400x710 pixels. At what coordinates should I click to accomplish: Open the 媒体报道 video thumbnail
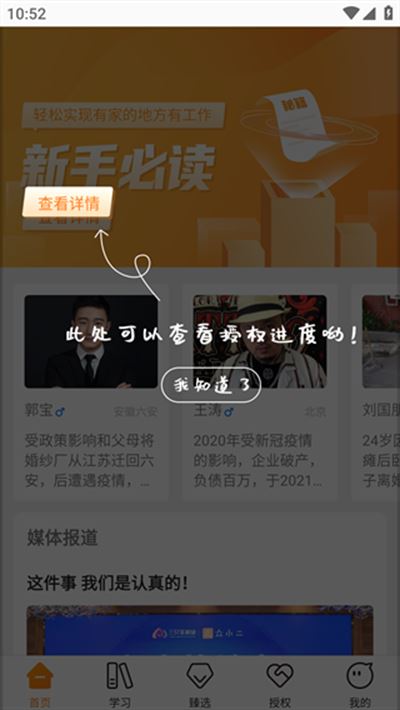tap(200, 630)
